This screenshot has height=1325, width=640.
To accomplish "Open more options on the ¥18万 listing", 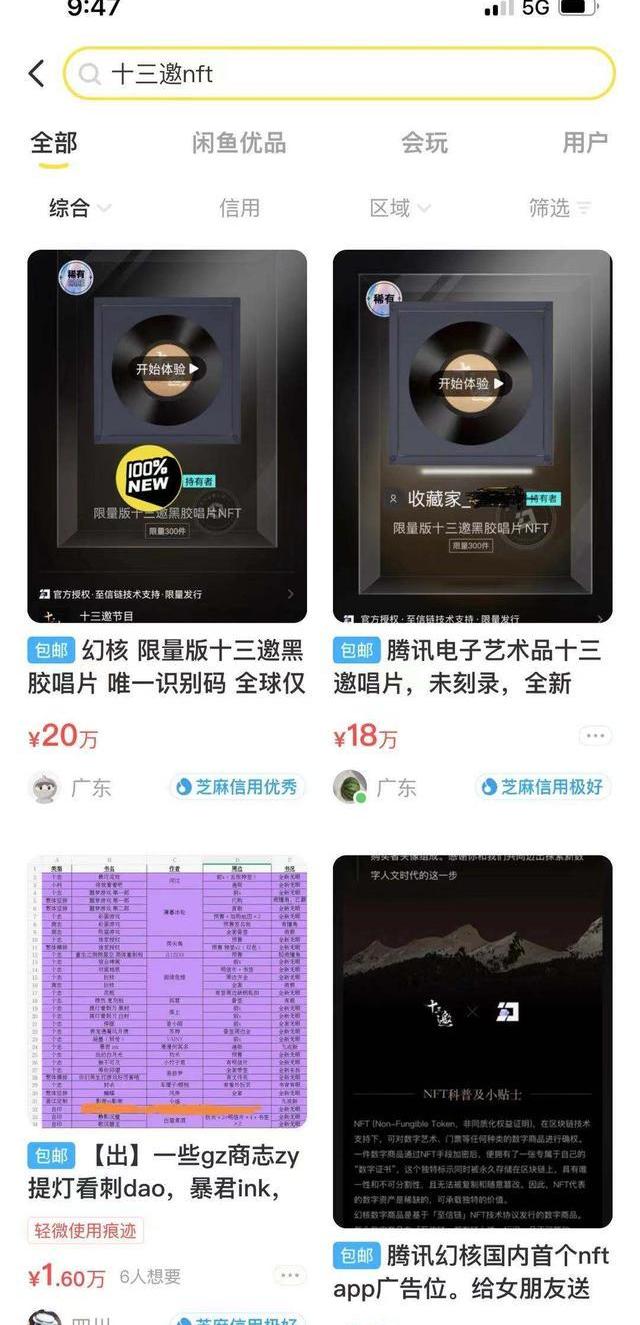I will coord(595,736).
